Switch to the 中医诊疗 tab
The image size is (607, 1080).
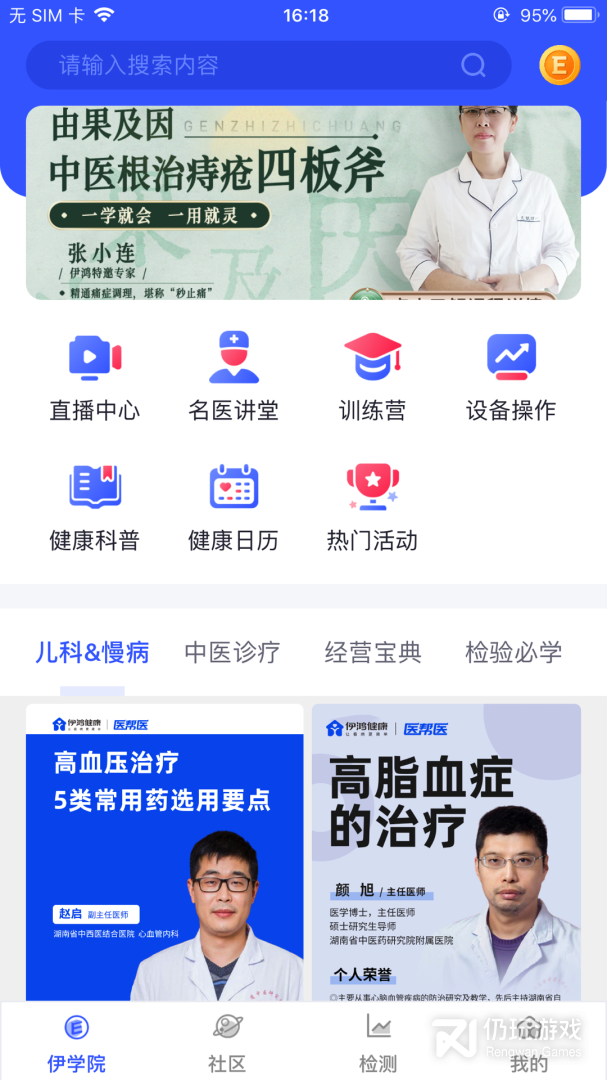point(232,653)
